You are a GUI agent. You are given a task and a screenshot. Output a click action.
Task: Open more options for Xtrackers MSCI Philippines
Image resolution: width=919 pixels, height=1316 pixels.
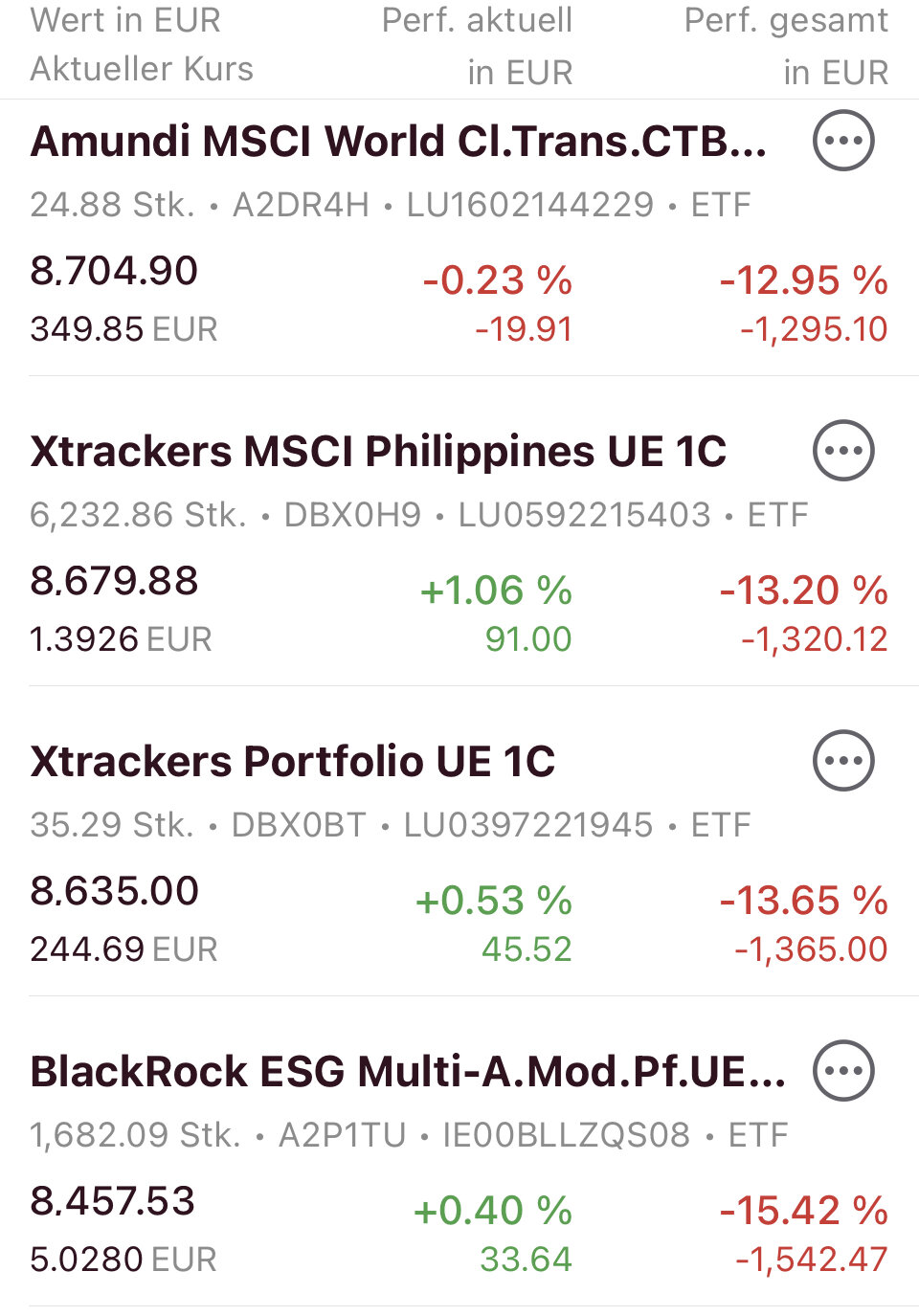point(843,451)
